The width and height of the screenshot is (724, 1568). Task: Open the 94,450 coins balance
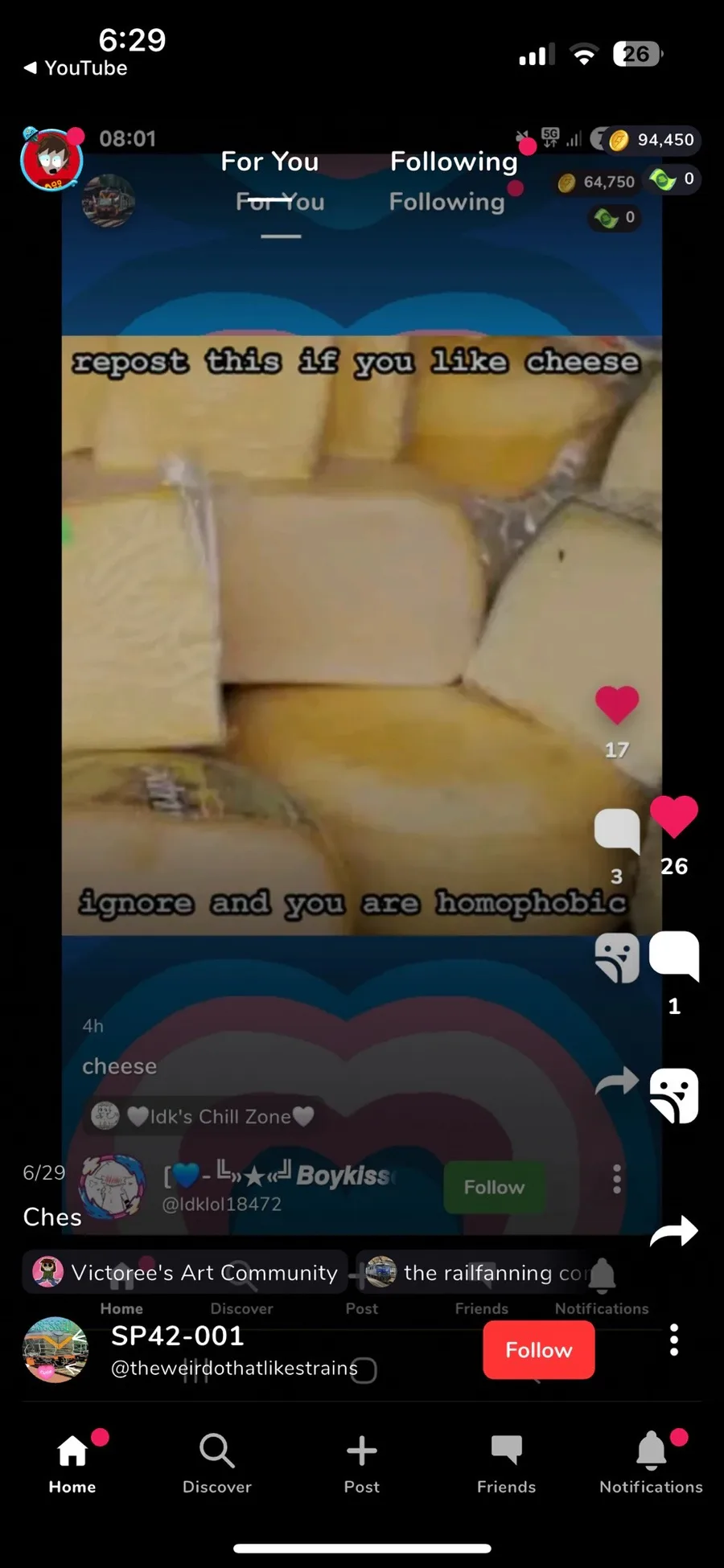click(651, 140)
